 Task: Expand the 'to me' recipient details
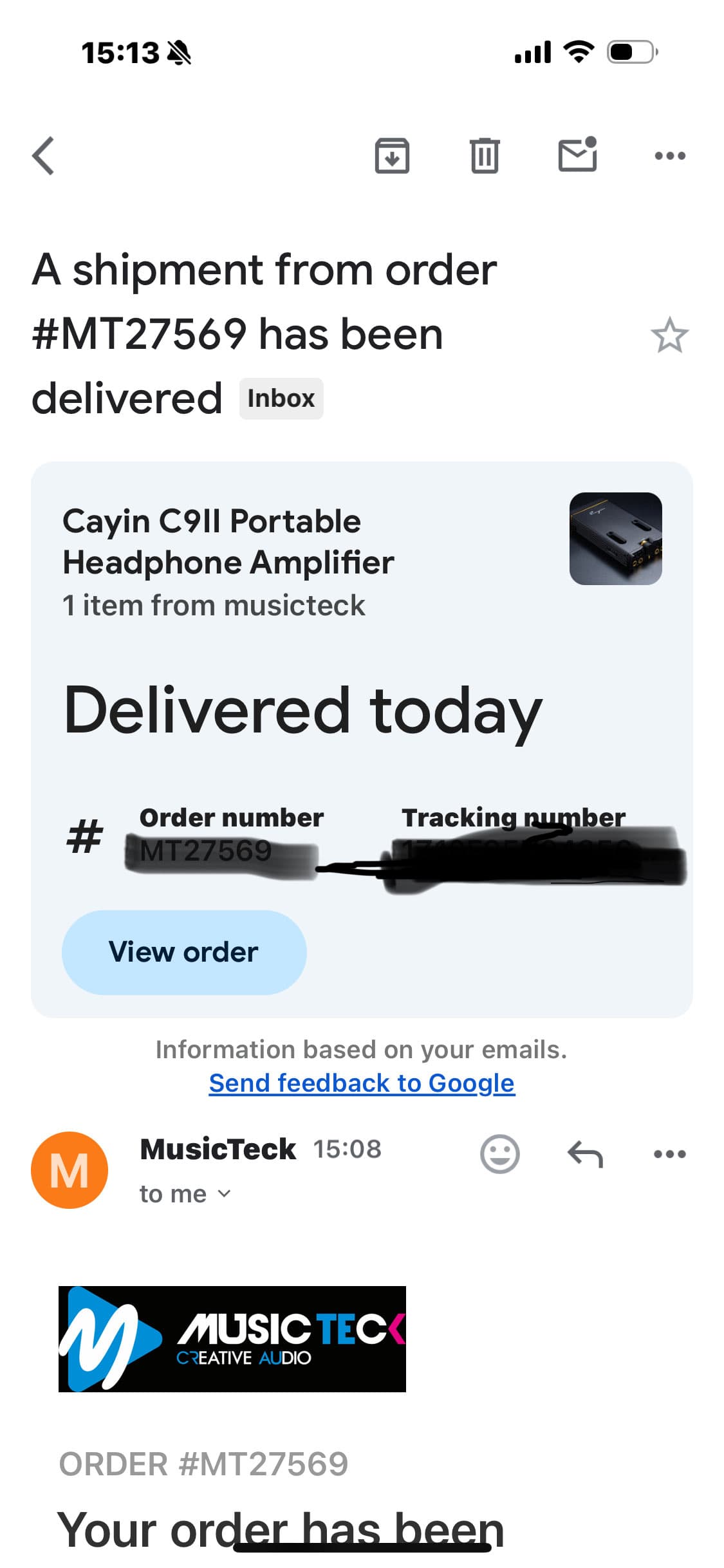click(x=185, y=1194)
